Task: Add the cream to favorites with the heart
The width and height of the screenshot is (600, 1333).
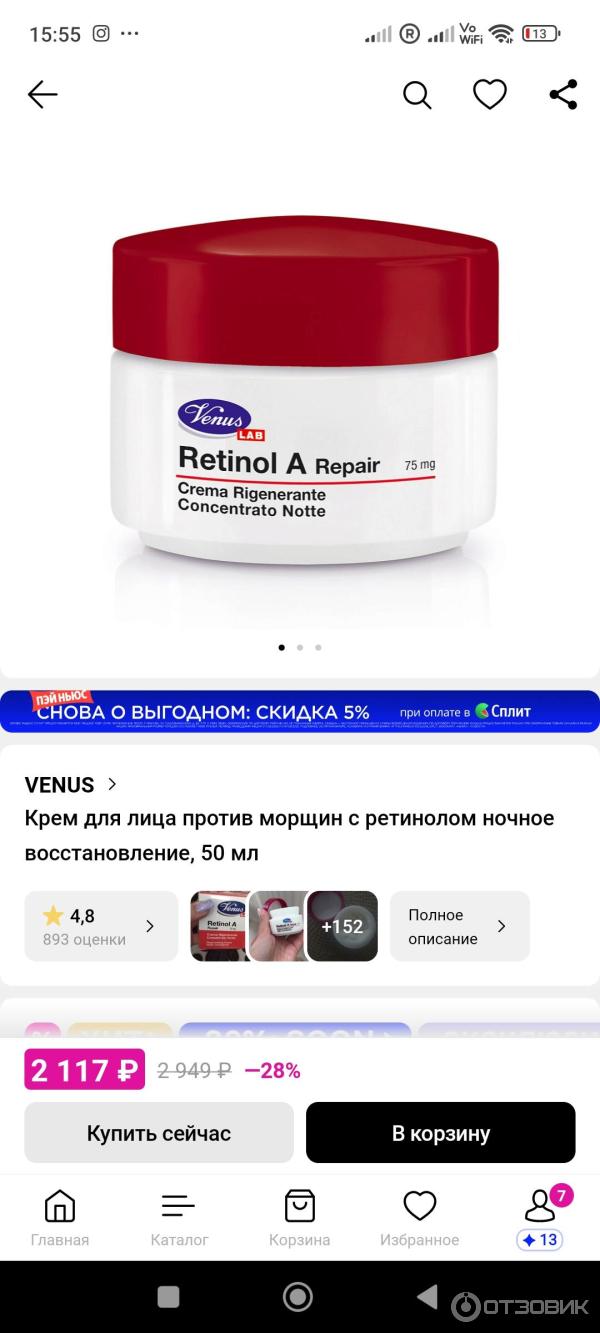Action: [489, 95]
